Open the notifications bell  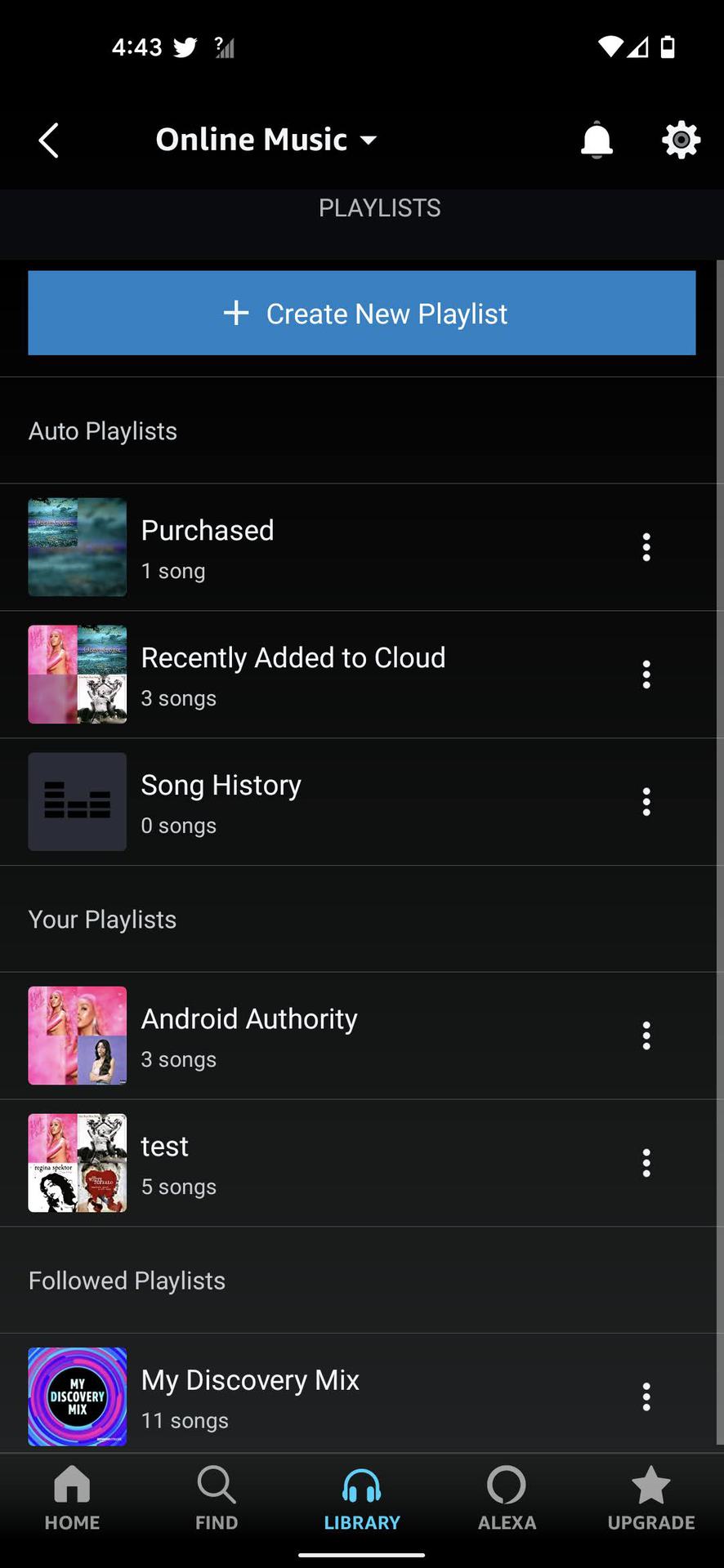(x=597, y=140)
